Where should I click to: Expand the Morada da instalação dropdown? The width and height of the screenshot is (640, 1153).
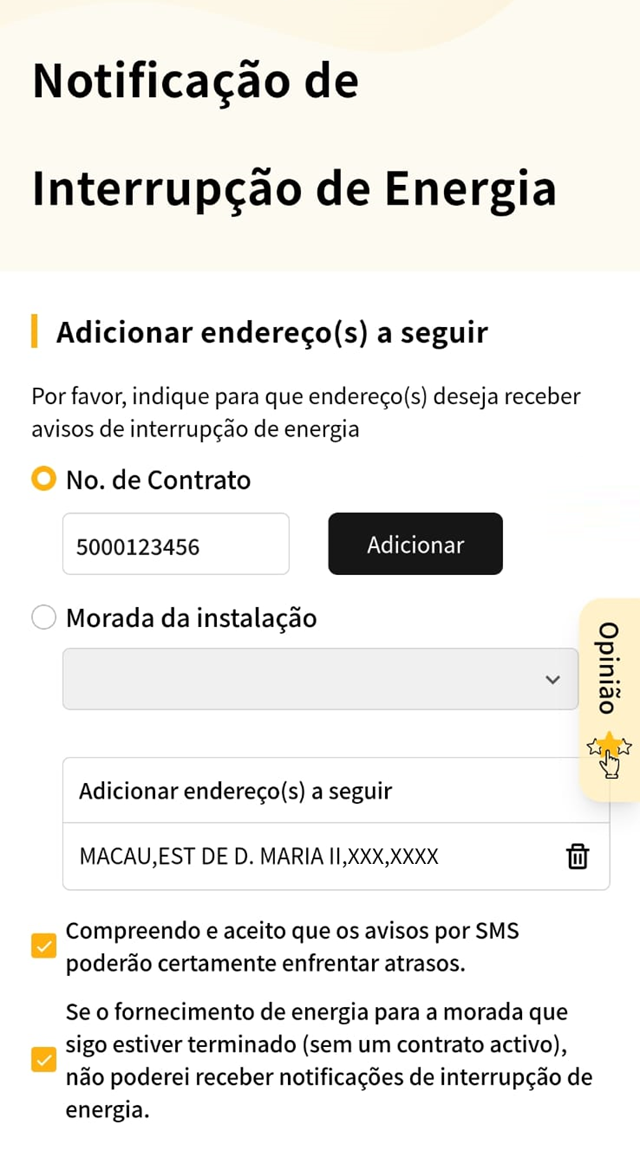[x=320, y=679]
